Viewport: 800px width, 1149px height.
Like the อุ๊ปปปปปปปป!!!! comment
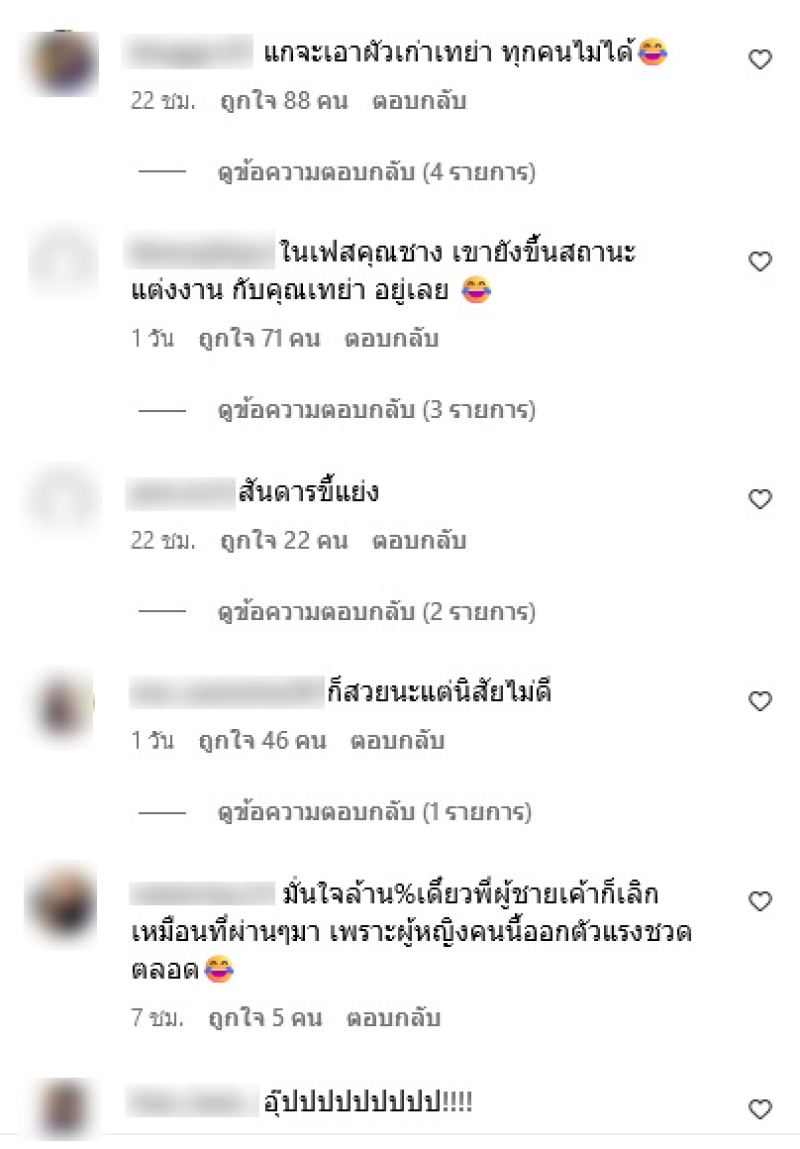pyautogui.click(x=760, y=1108)
